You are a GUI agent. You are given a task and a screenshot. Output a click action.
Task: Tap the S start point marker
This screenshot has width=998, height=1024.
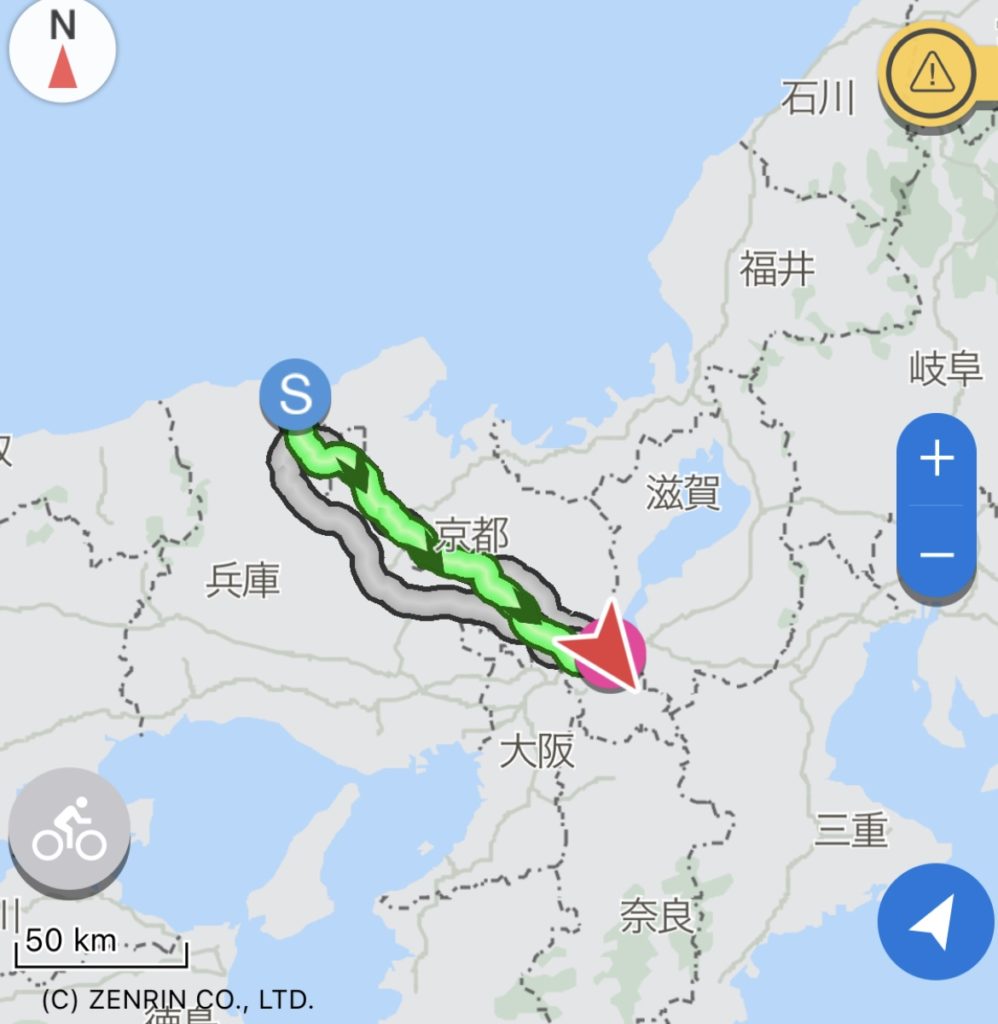pos(295,394)
